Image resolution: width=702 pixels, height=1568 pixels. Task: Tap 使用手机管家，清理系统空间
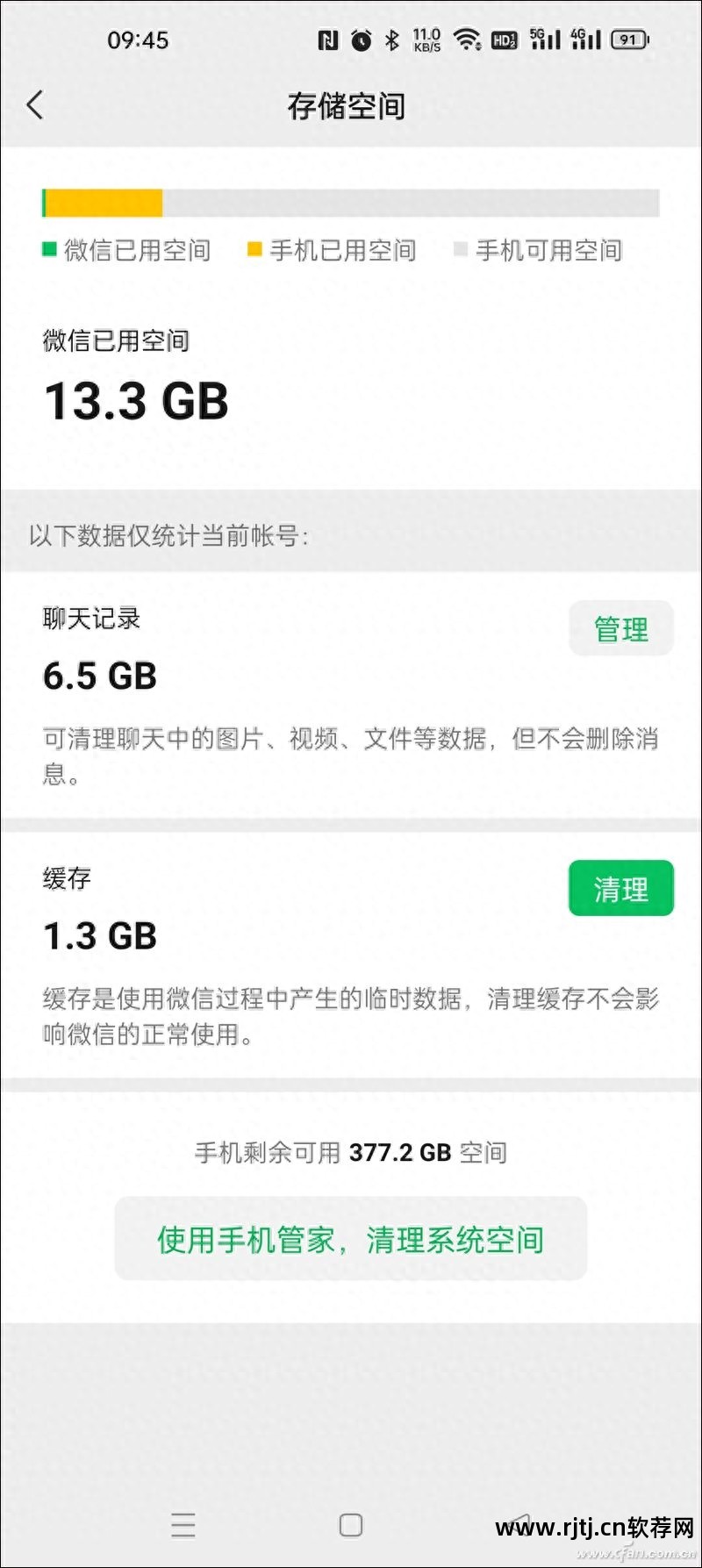click(350, 1239)
